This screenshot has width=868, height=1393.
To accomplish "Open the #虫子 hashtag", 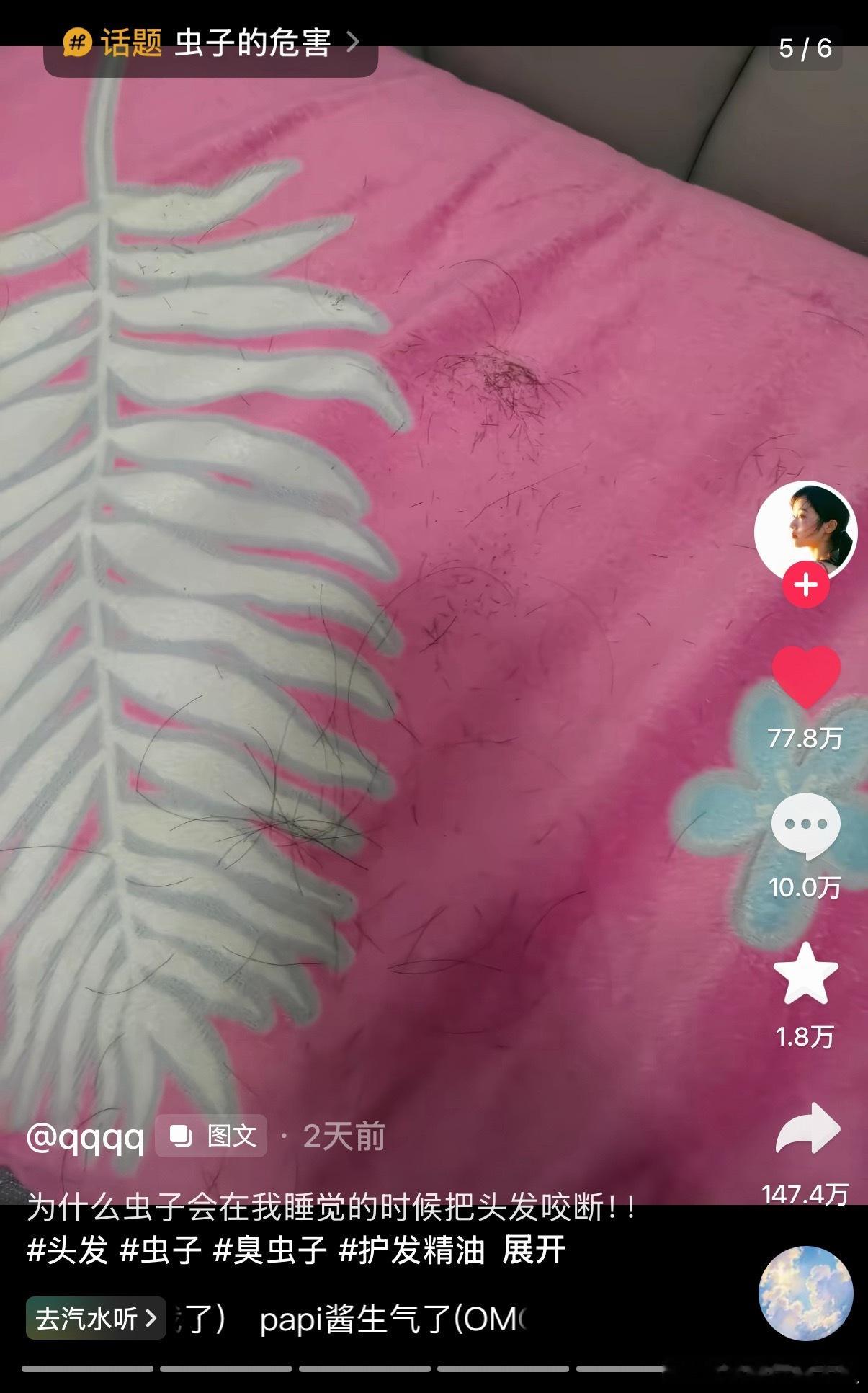I will click(161, 1250).
